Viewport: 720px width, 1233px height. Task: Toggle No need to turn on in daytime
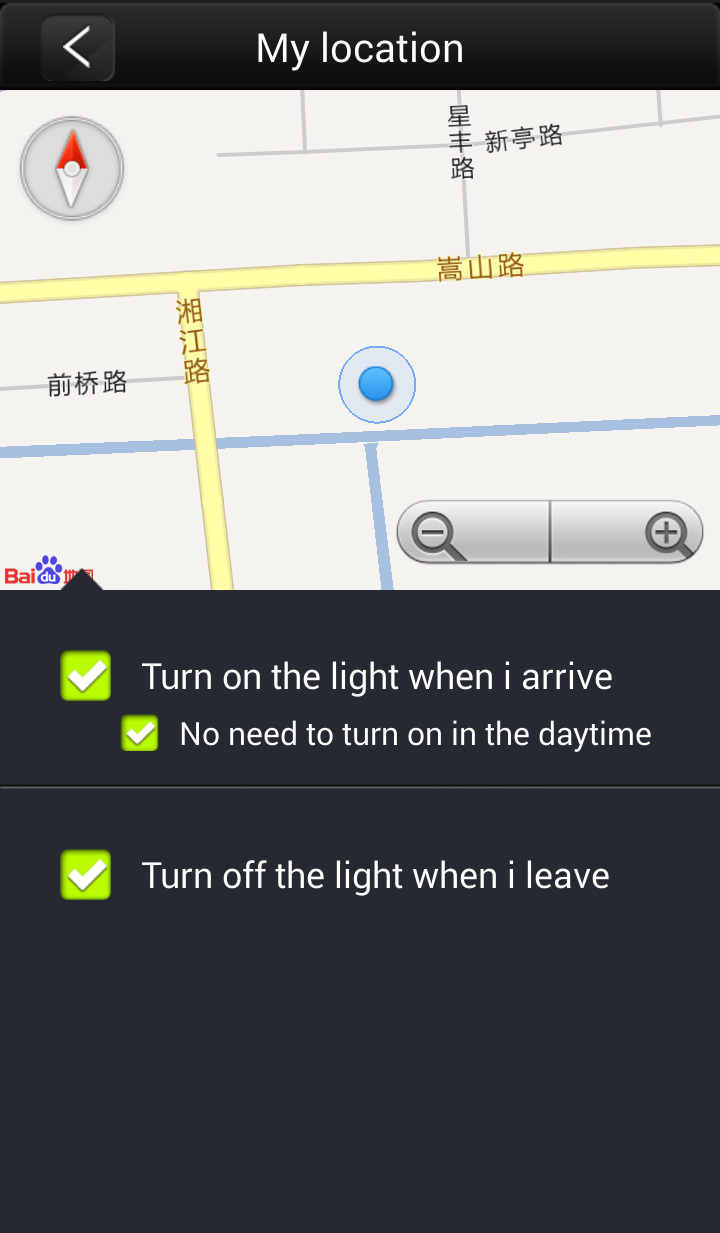point(140,733)
